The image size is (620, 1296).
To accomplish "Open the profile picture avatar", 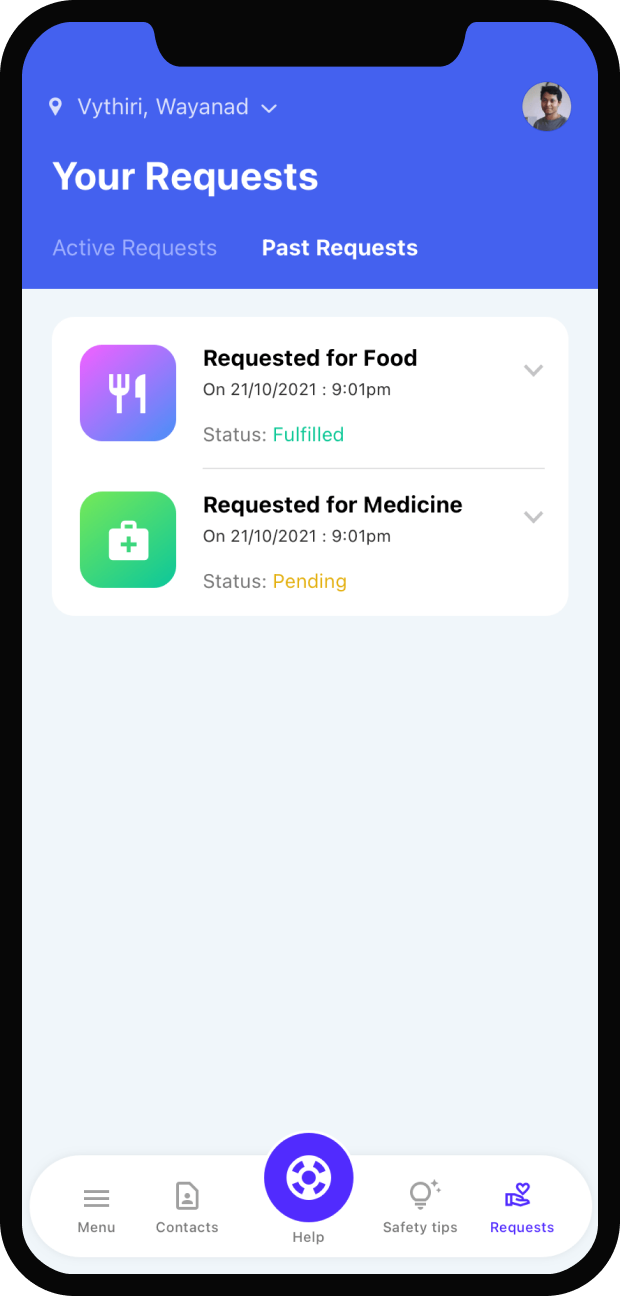I will (x=546, y=107).
